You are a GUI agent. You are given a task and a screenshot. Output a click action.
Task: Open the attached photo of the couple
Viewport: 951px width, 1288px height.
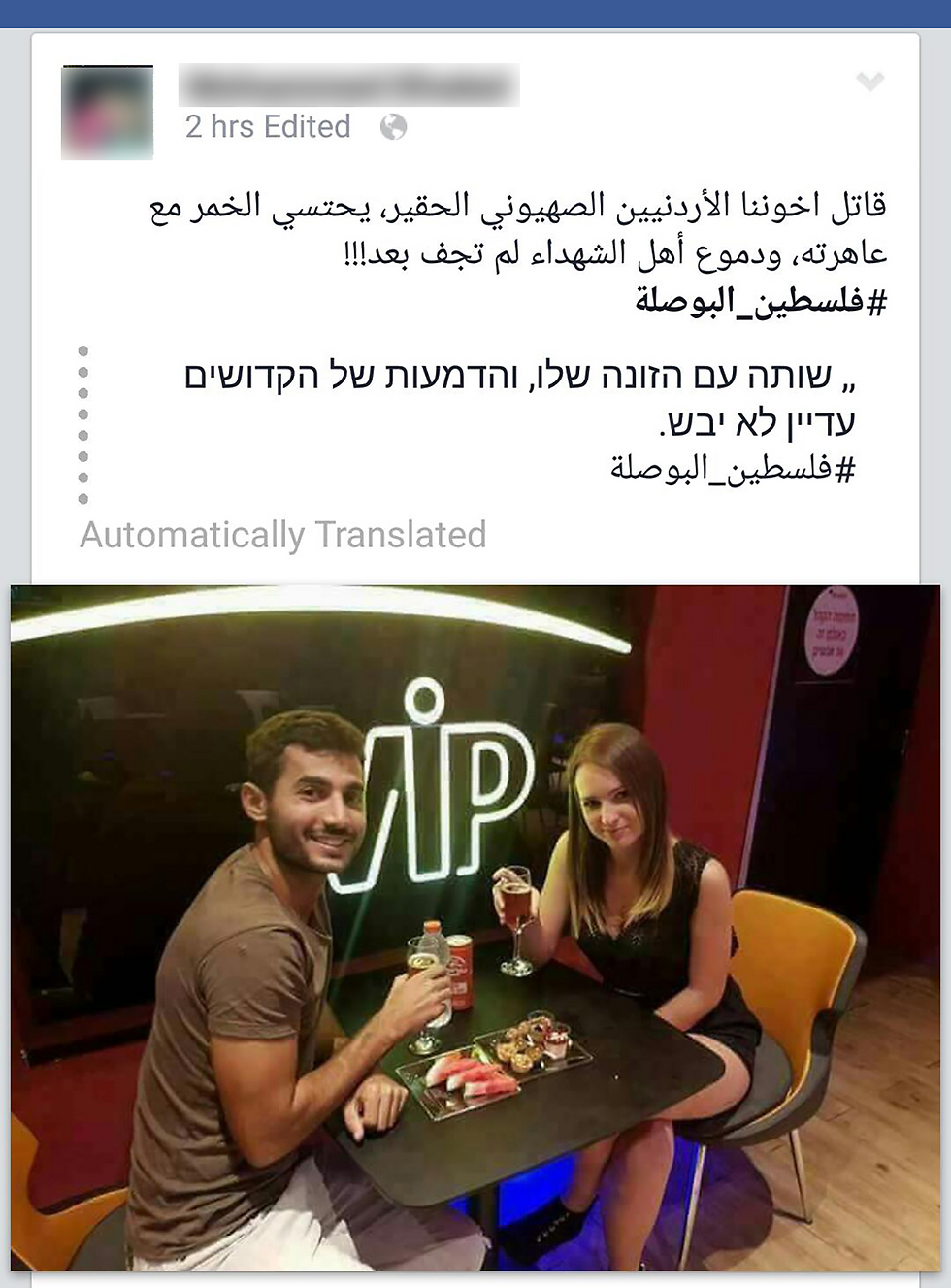[475, 927]
